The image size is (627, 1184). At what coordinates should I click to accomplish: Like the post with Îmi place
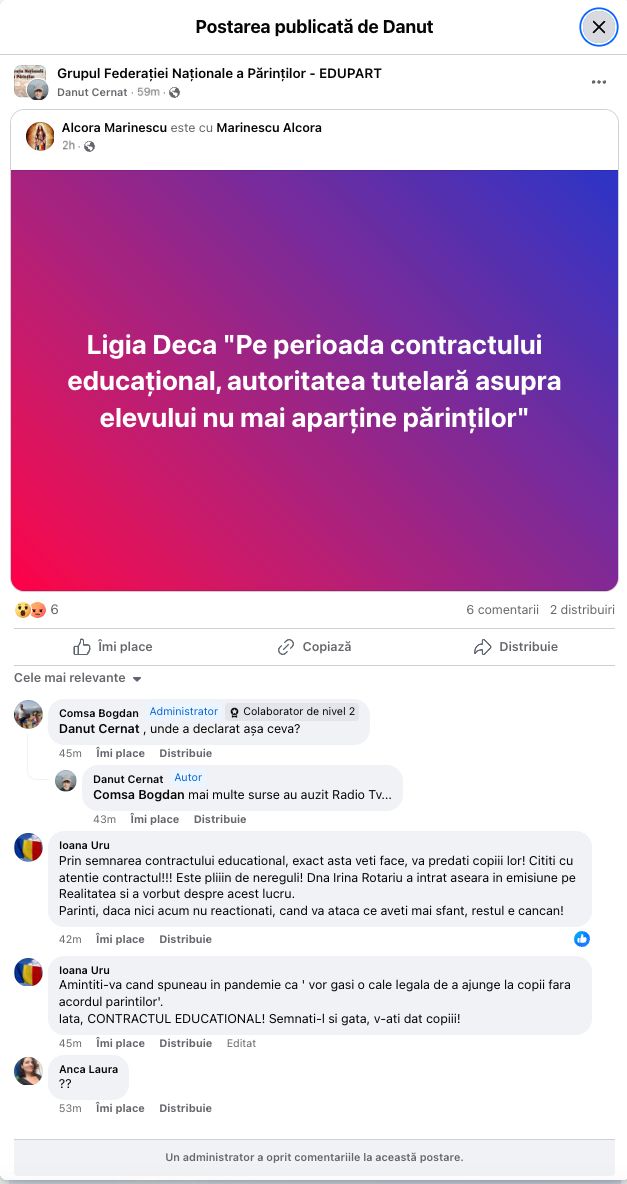(x=113, y=647)
